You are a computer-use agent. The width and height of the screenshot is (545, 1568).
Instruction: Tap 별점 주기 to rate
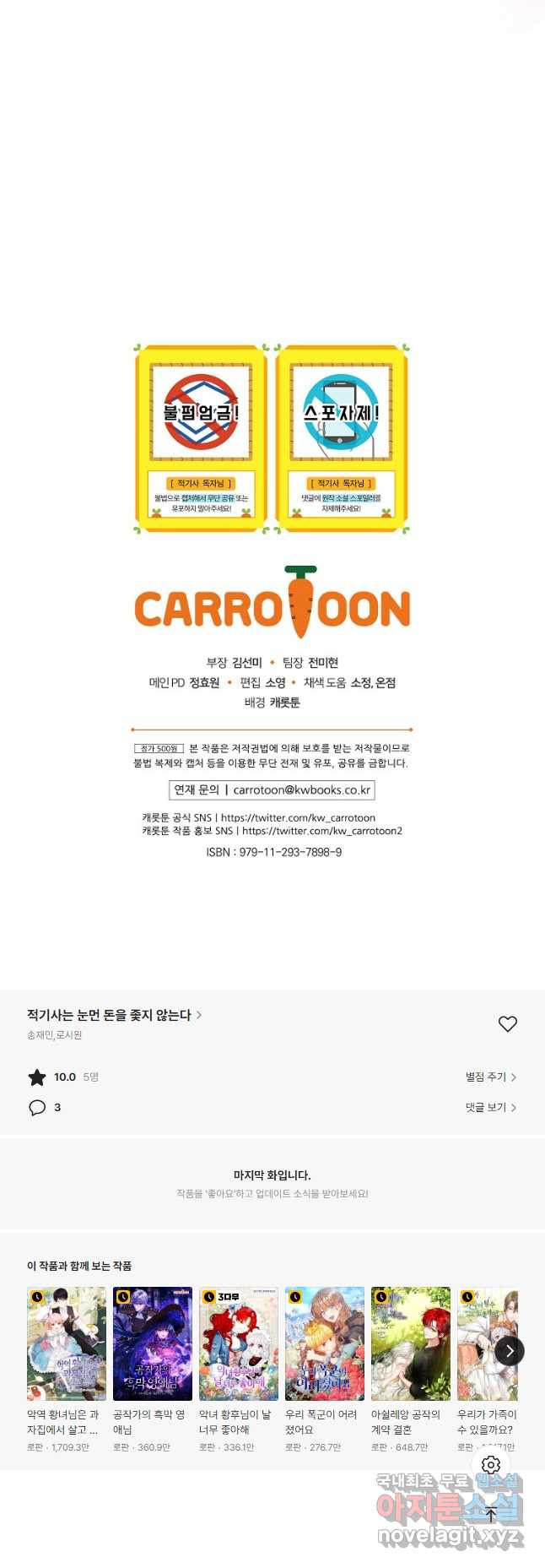[x=490, y=1077]
